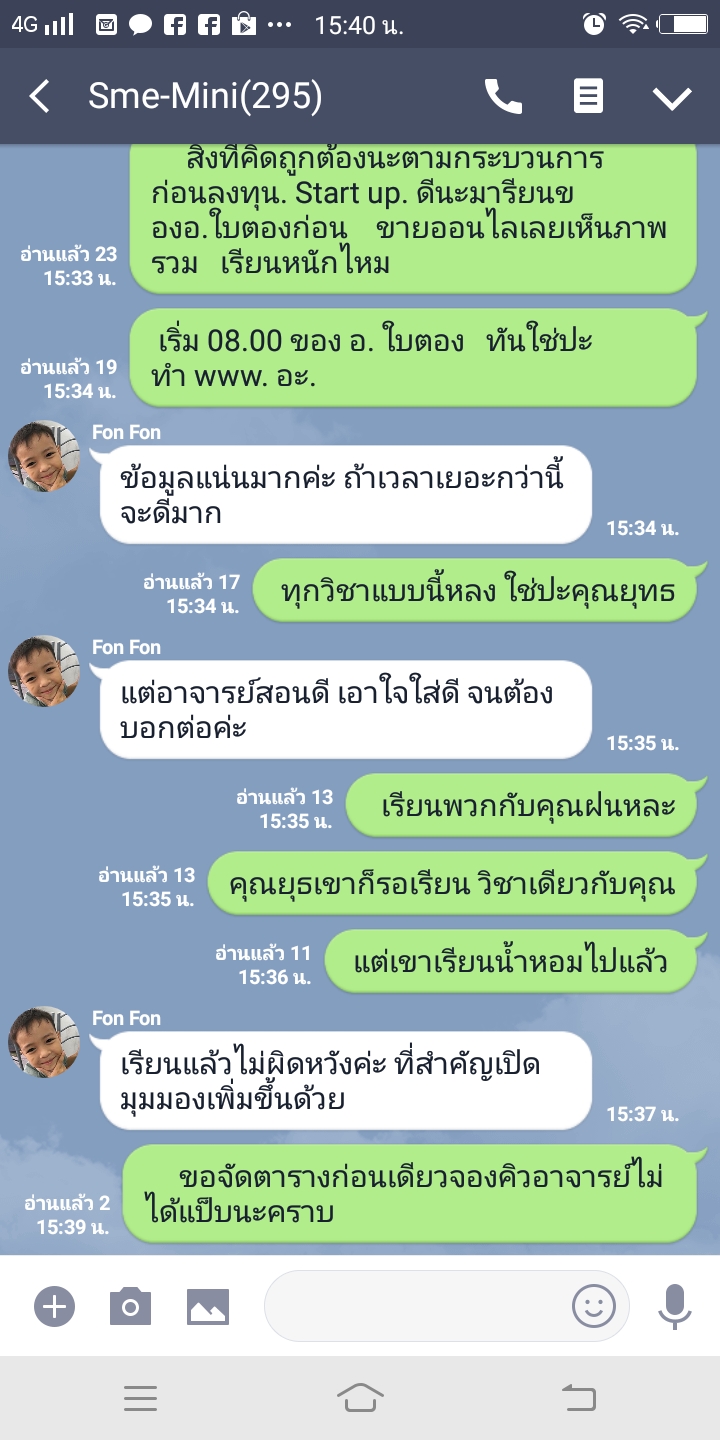
Task: Open the photo gallery picker
Action: tap(208, 1306)
